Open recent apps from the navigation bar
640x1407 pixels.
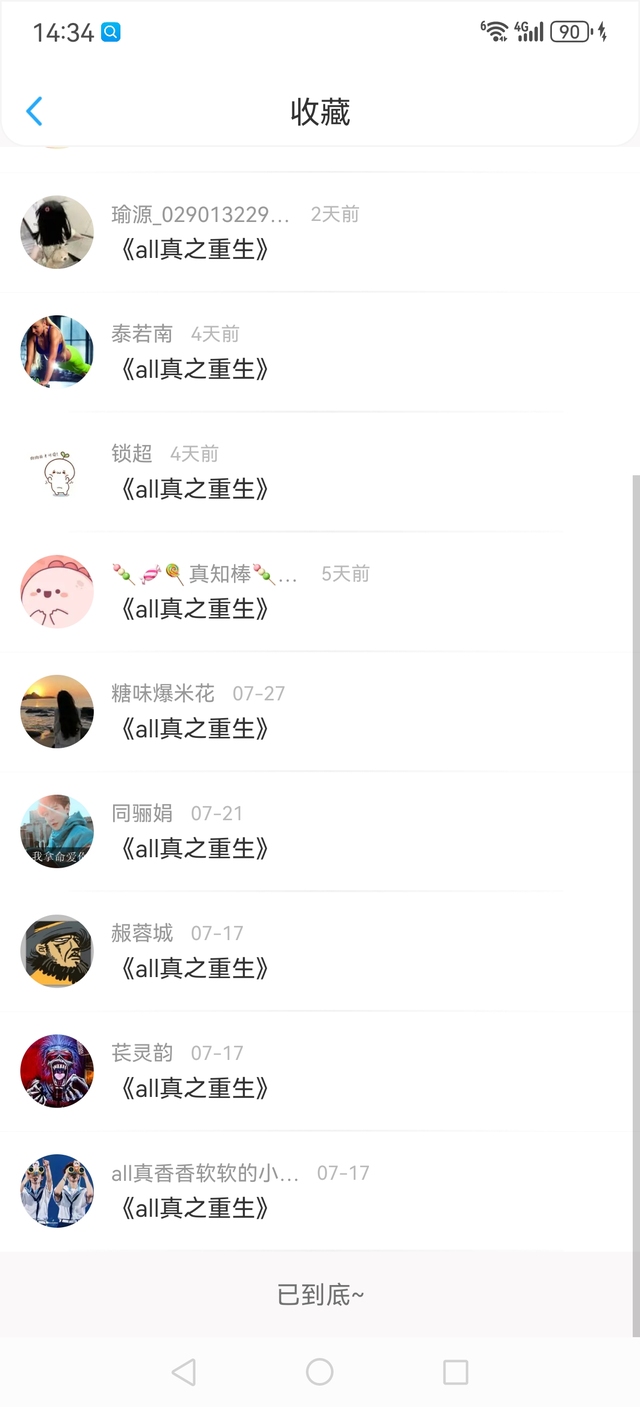pos(455,1372)
